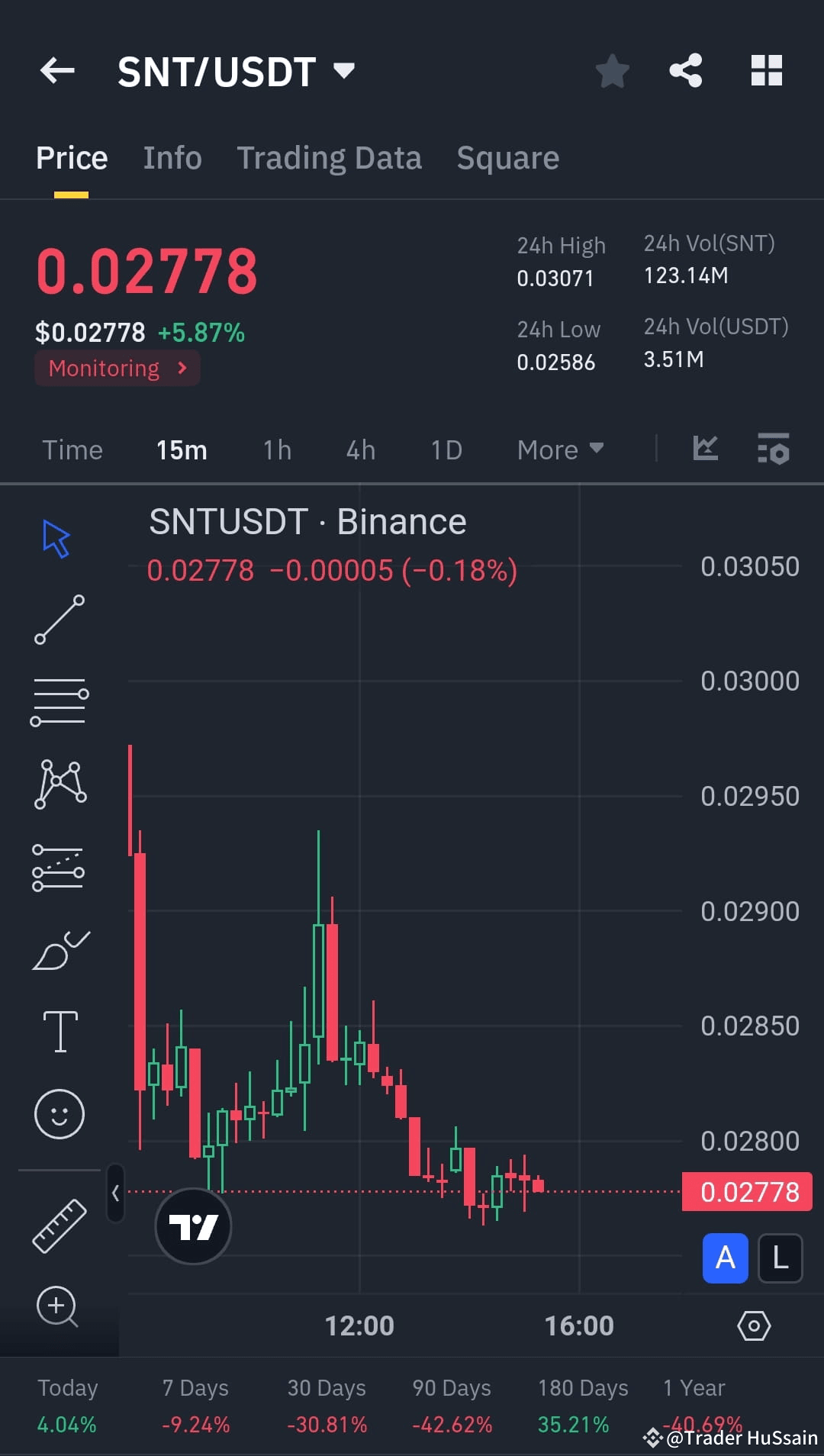Image resolution: width=824 pixels, height=1456 pixels.
Task: Switch to the Trading Data tab
Action: pos(330,157)
